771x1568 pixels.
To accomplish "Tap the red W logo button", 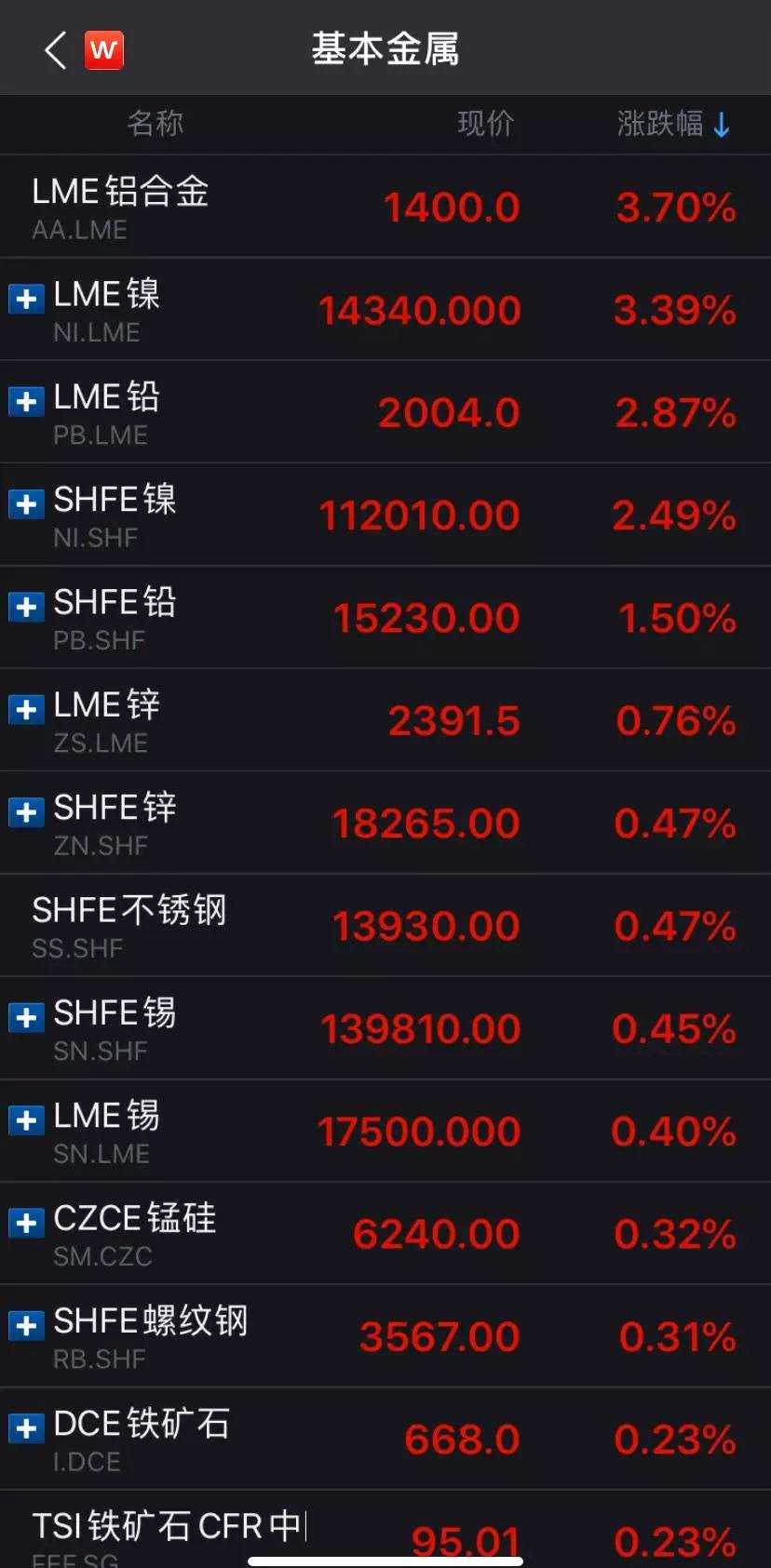I will click(104, 49).
